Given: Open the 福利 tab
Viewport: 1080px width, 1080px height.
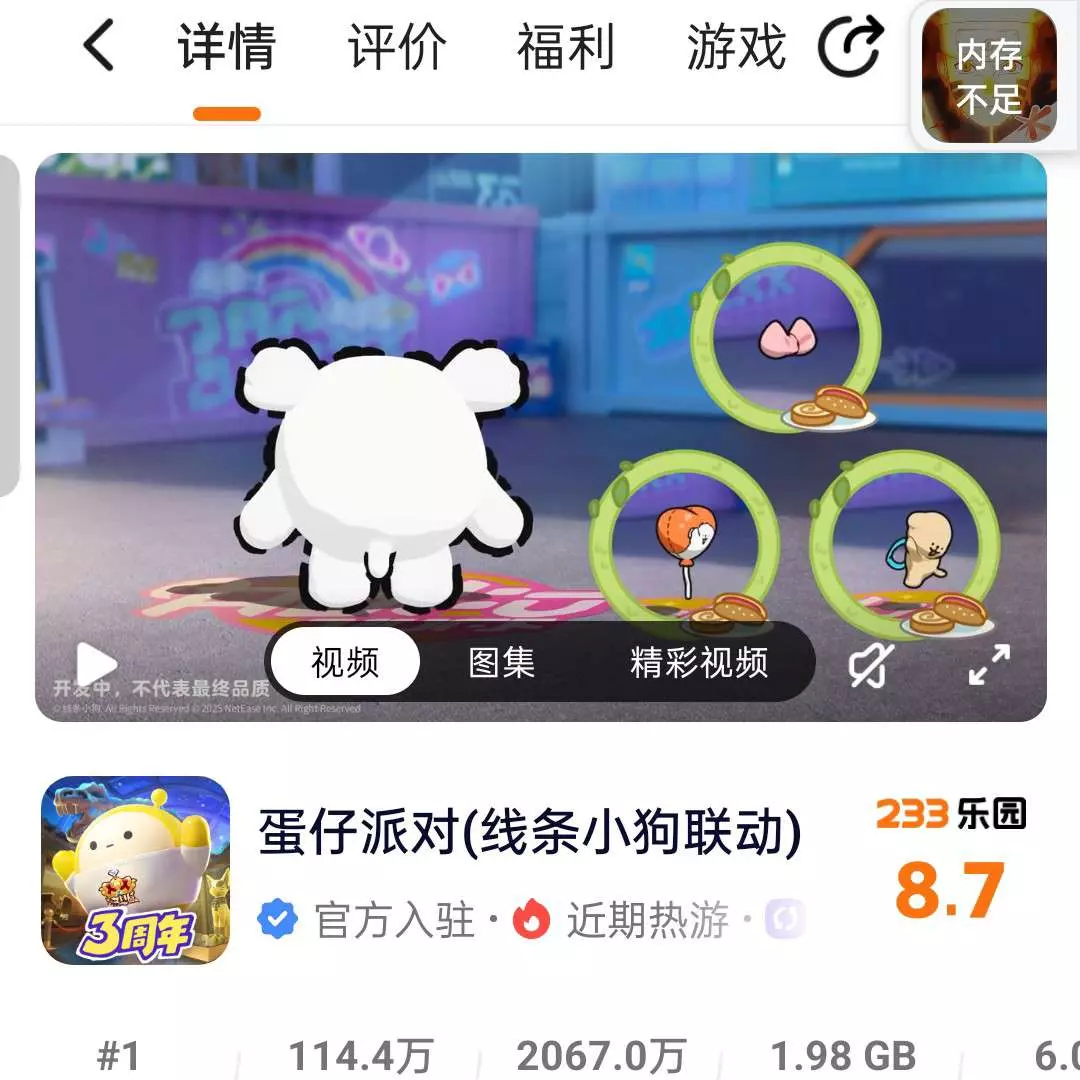Looking at the screenshot, I should click(565, 47).
